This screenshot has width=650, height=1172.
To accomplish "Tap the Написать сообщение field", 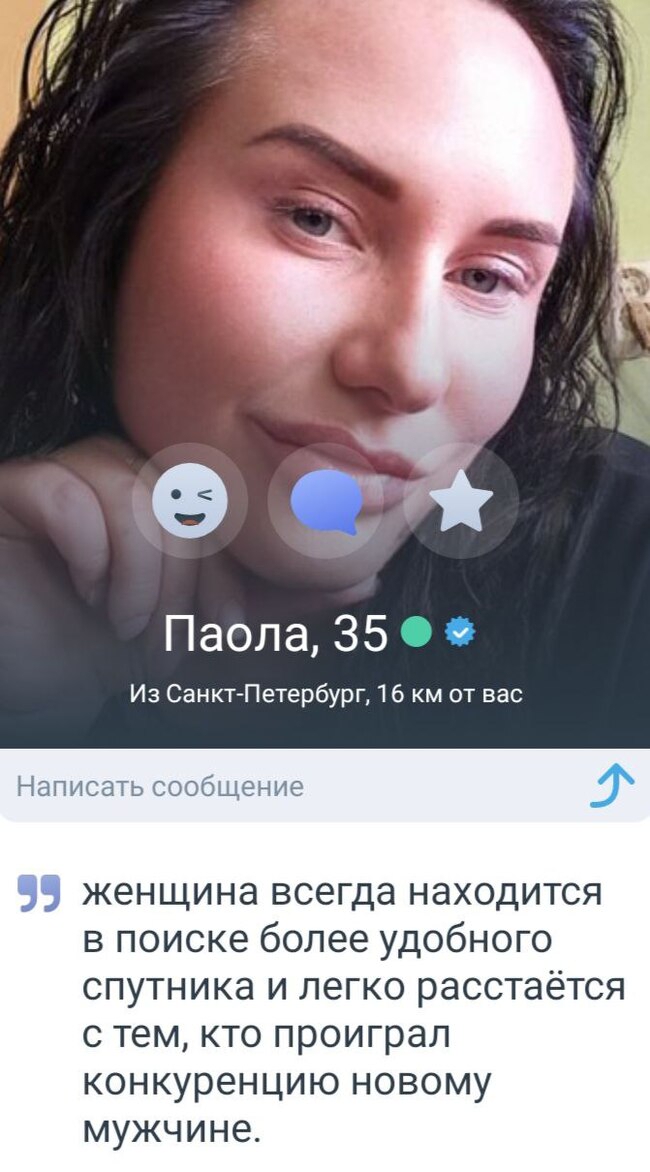I will tap(280, 786).
